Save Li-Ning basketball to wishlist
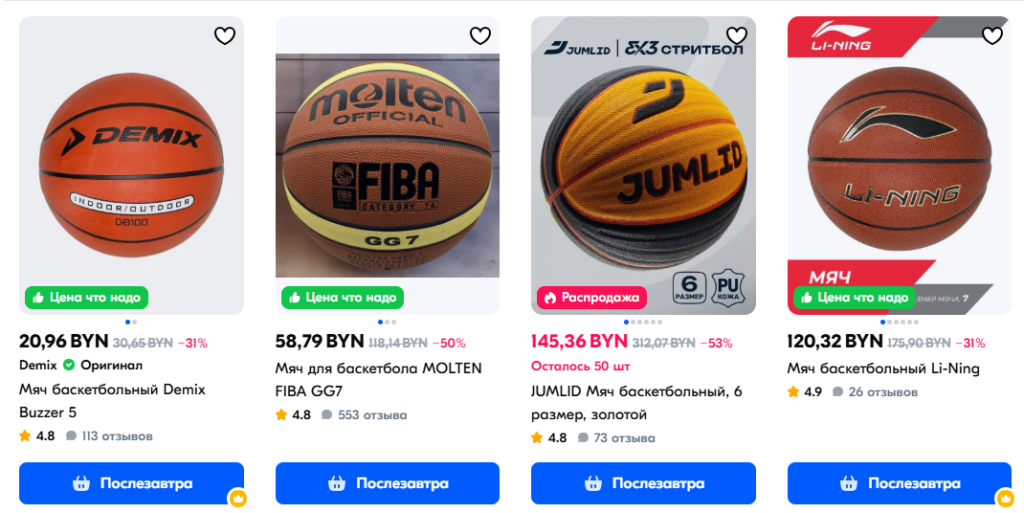This screenshot has height=513, width=1024. (992, 36)
